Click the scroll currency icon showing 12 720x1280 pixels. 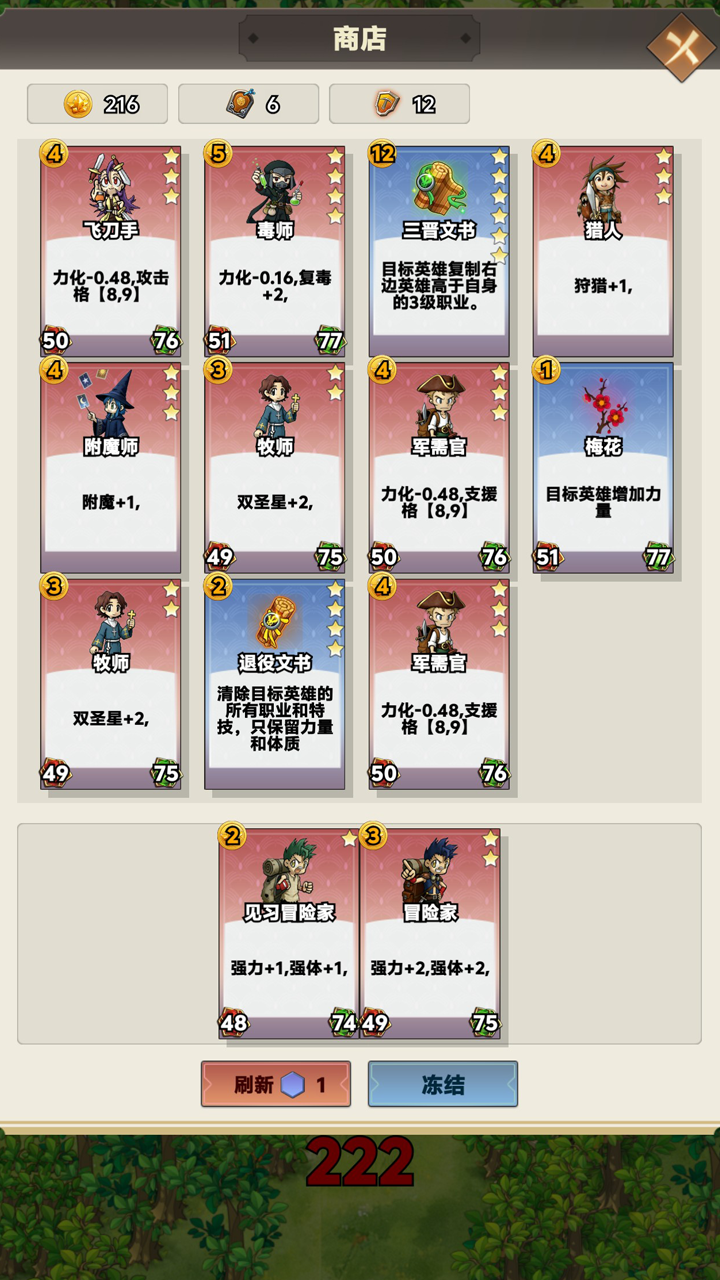[385, 104]
